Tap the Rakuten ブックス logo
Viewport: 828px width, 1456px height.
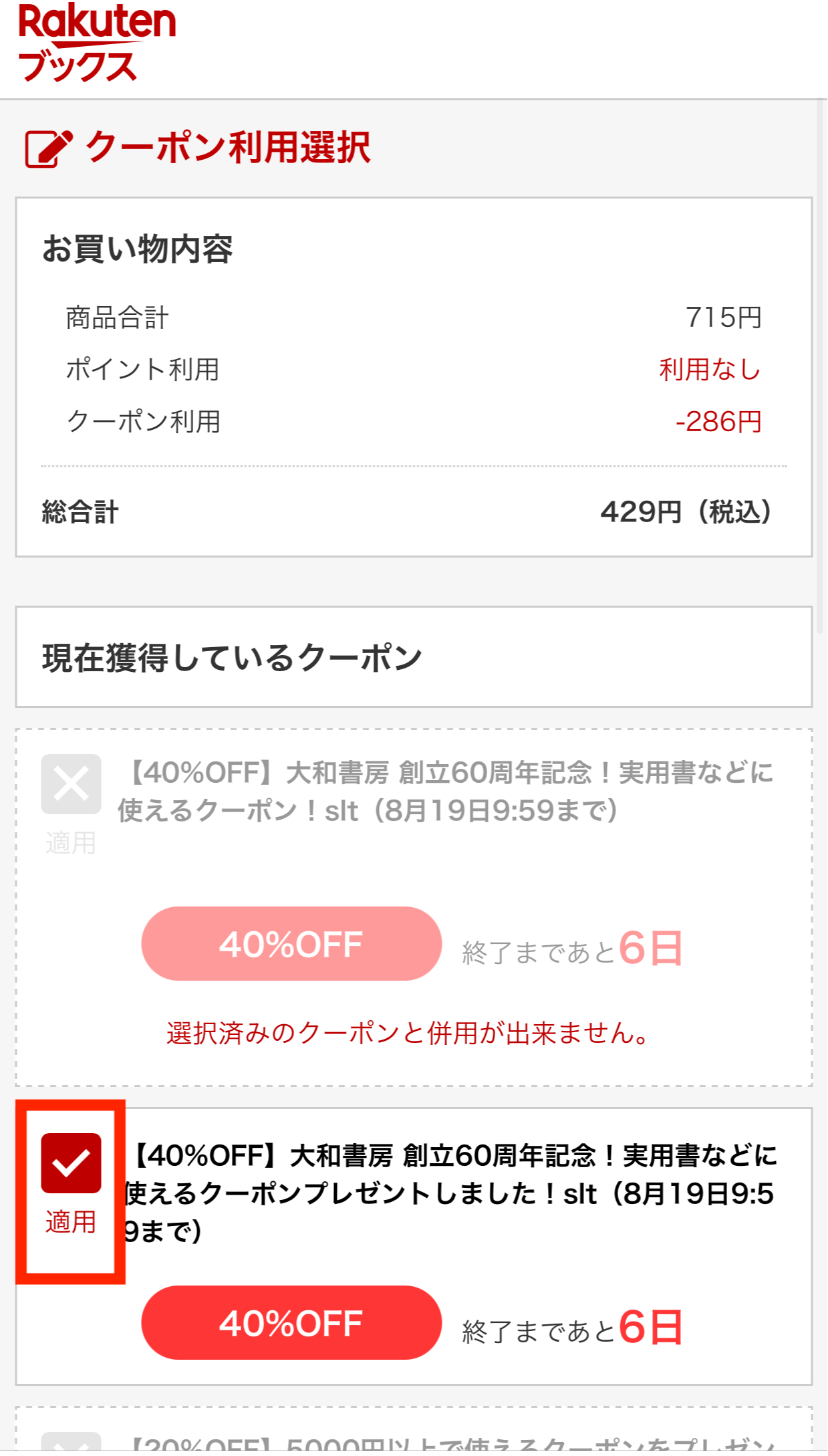pos(97,43)
